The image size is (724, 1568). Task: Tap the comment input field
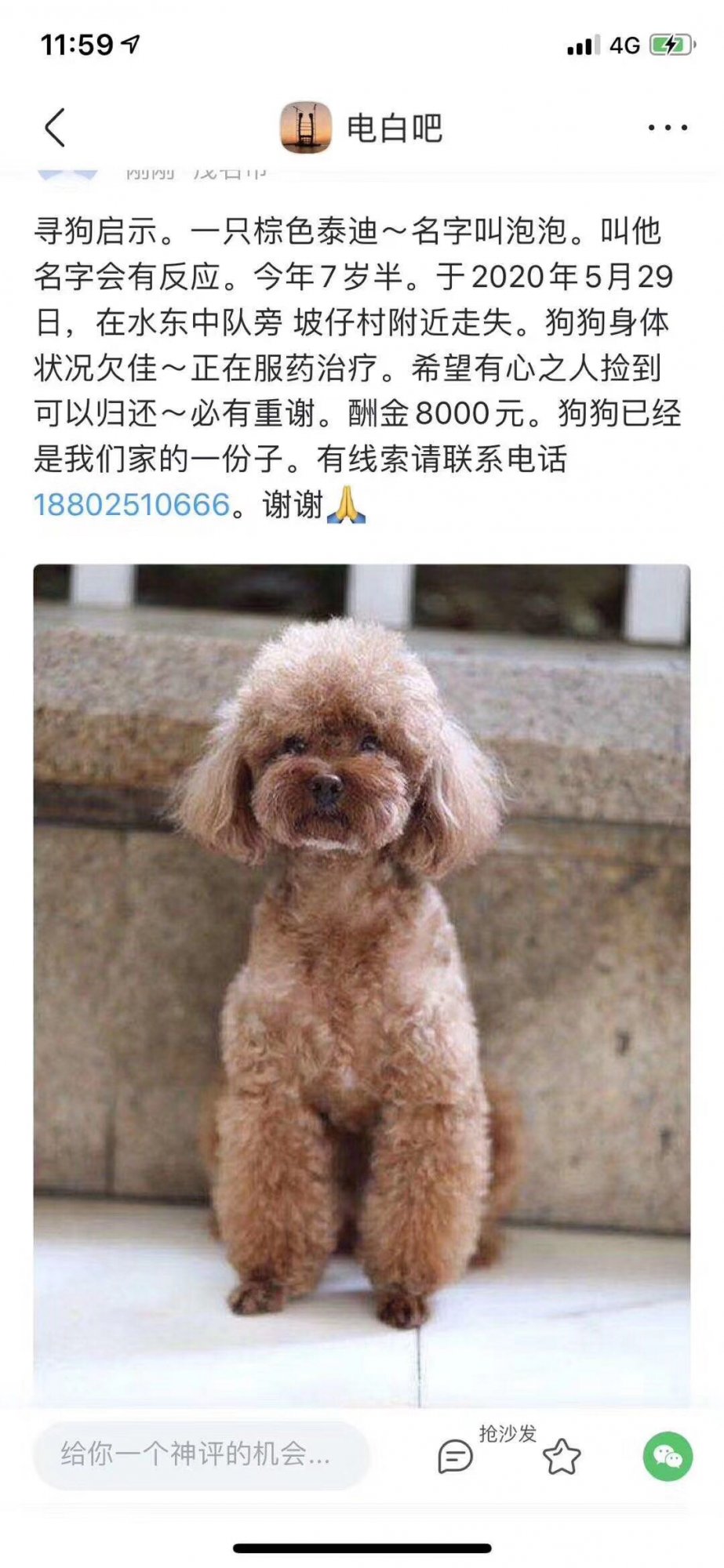pos(201,1456)
